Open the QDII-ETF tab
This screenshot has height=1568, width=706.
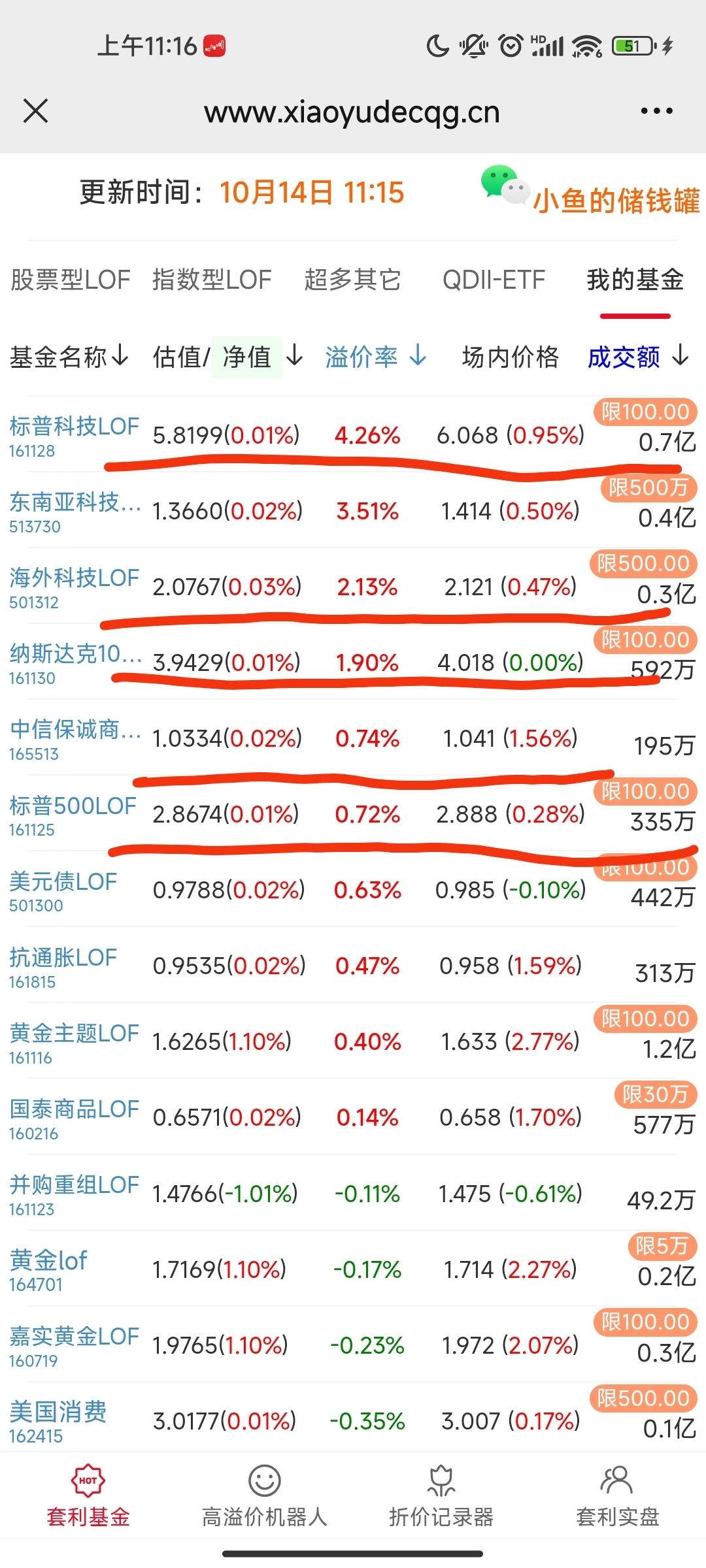494,280
